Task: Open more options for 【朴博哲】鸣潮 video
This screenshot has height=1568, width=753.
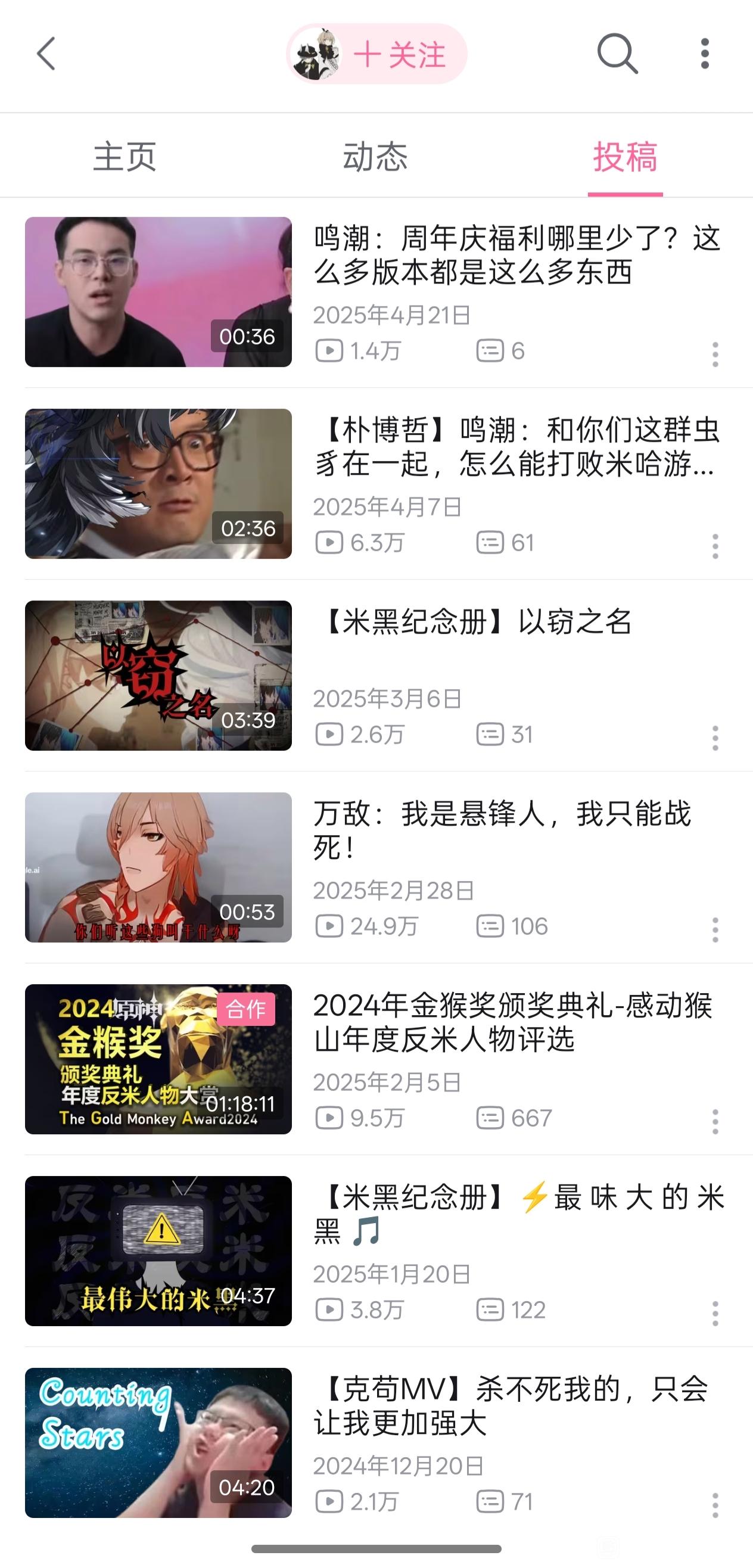Action: point(715,546)
